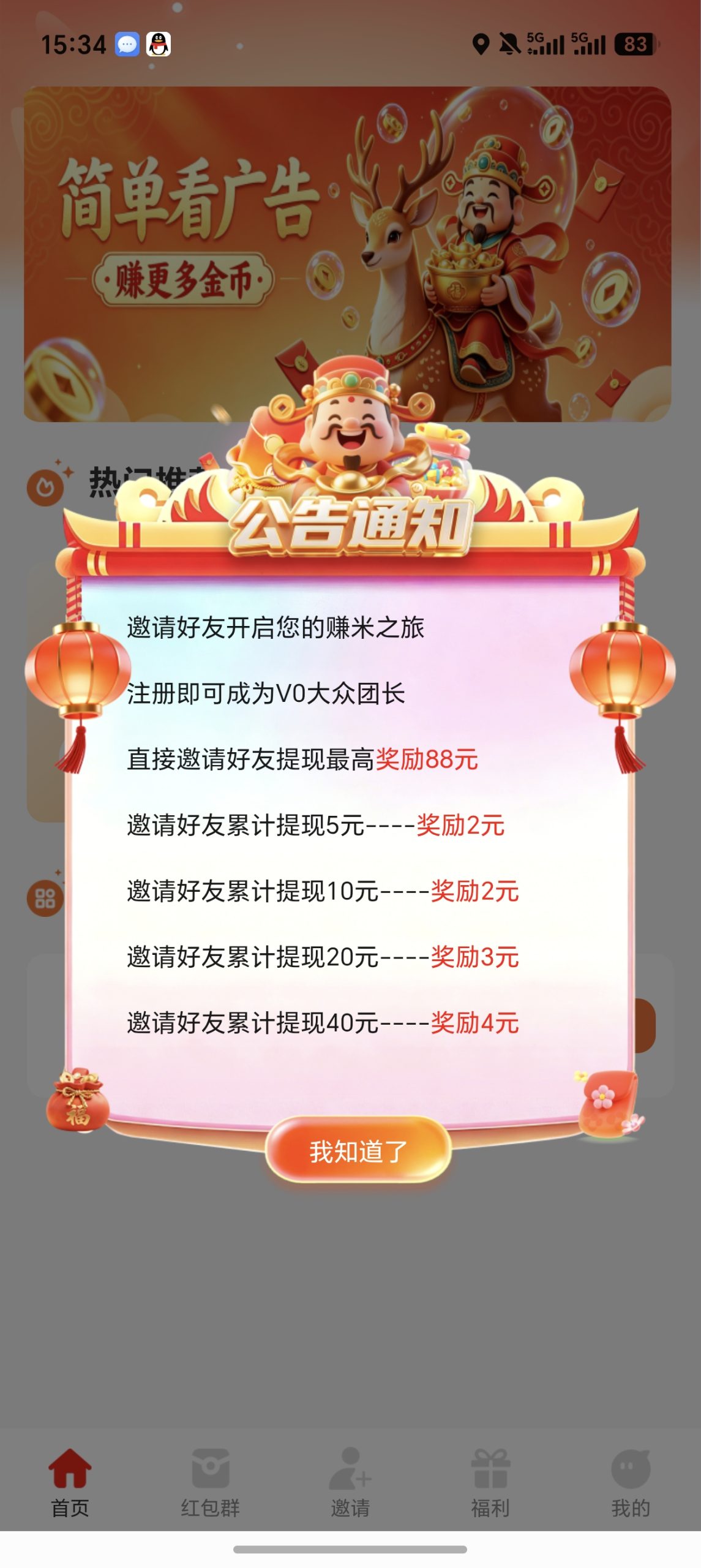Dismiss the announcement with 我知道了

358,1150
